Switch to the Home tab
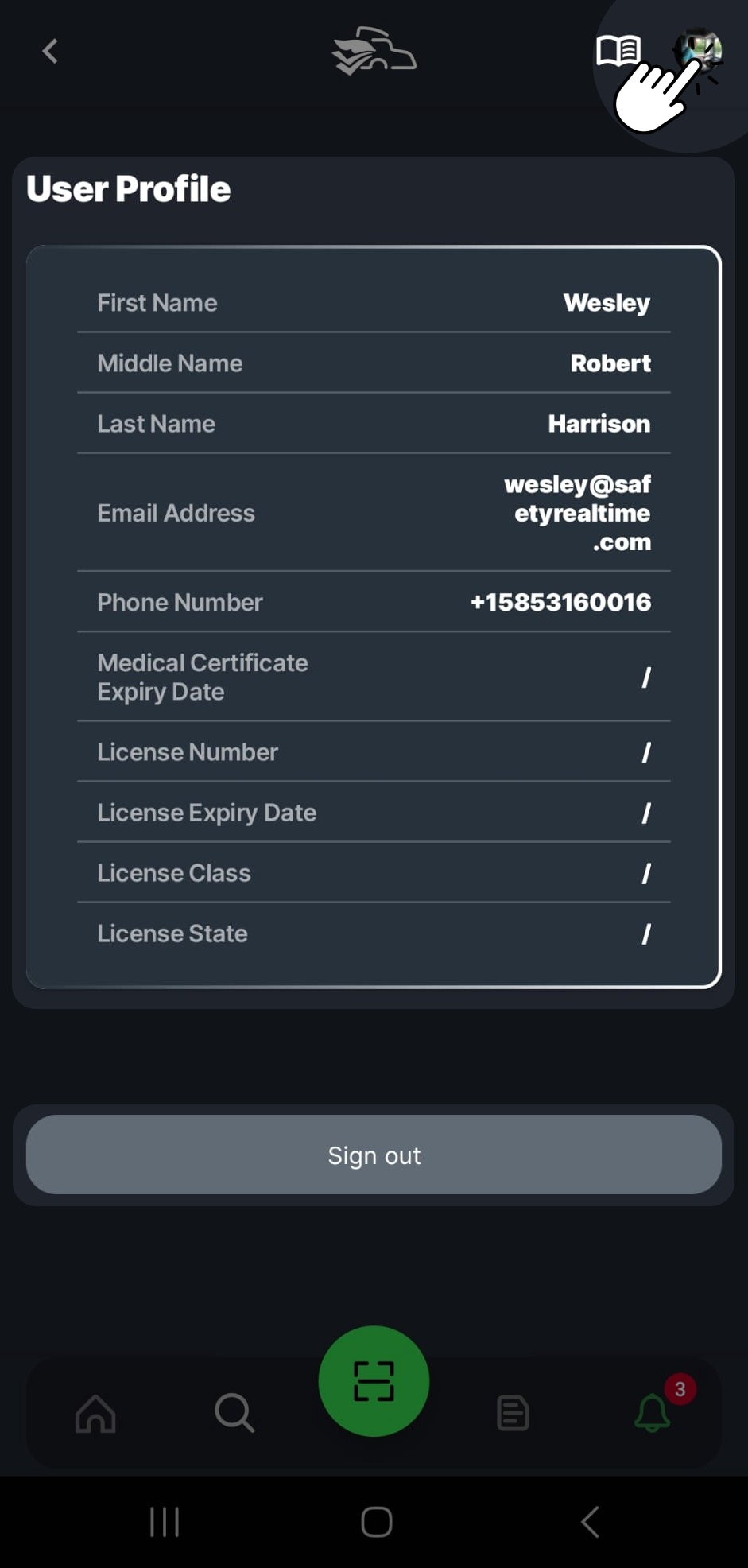Screen dimensions: 748x1568 [x=95, y=1413]
